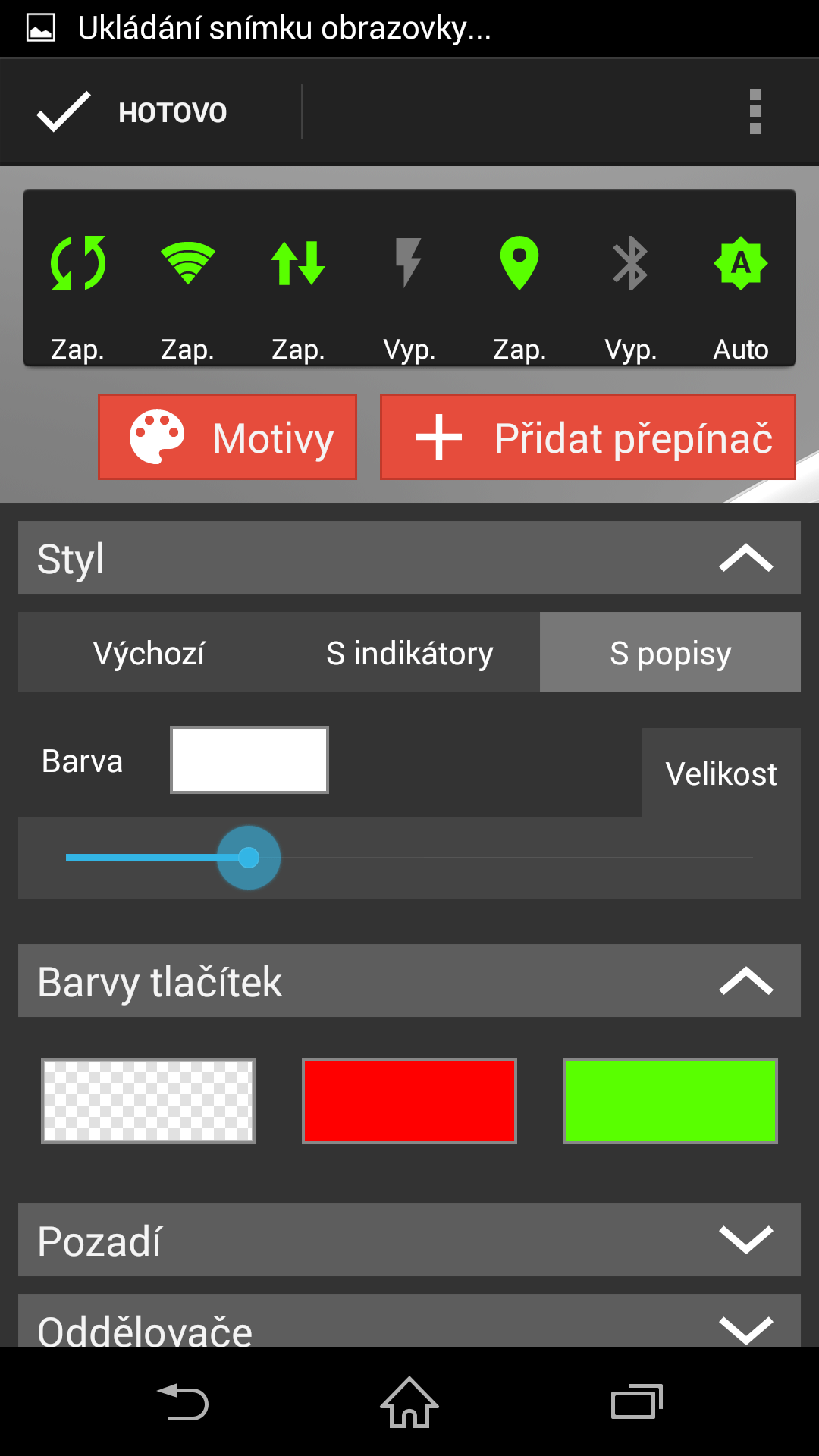Tap Přidat přepínač button
This screenshot has width=819, height=1456.
[588, 438]
